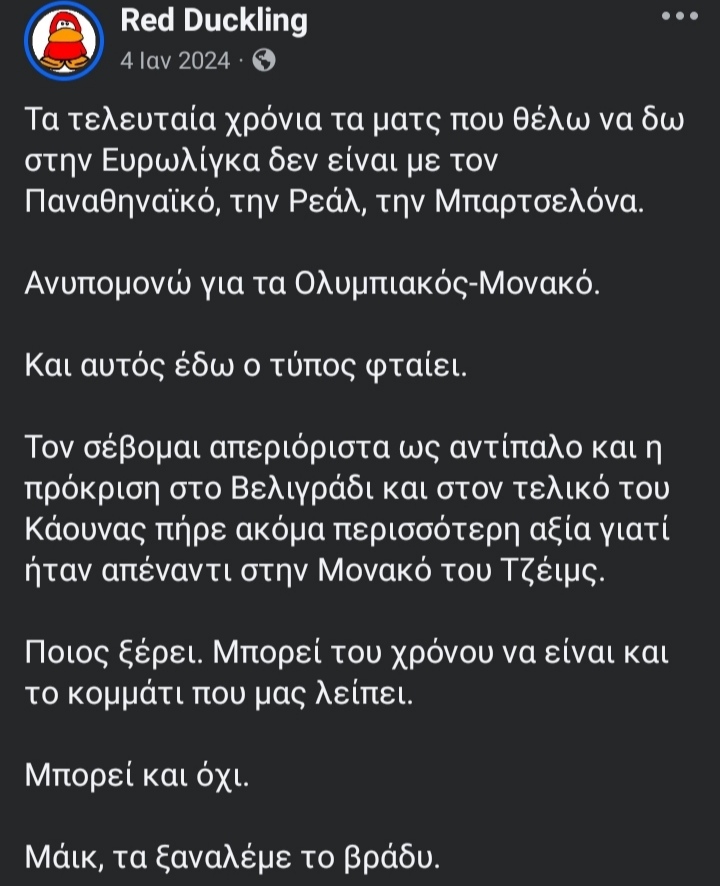Open Red Duckling's profile picture

[x=63, y=41]
